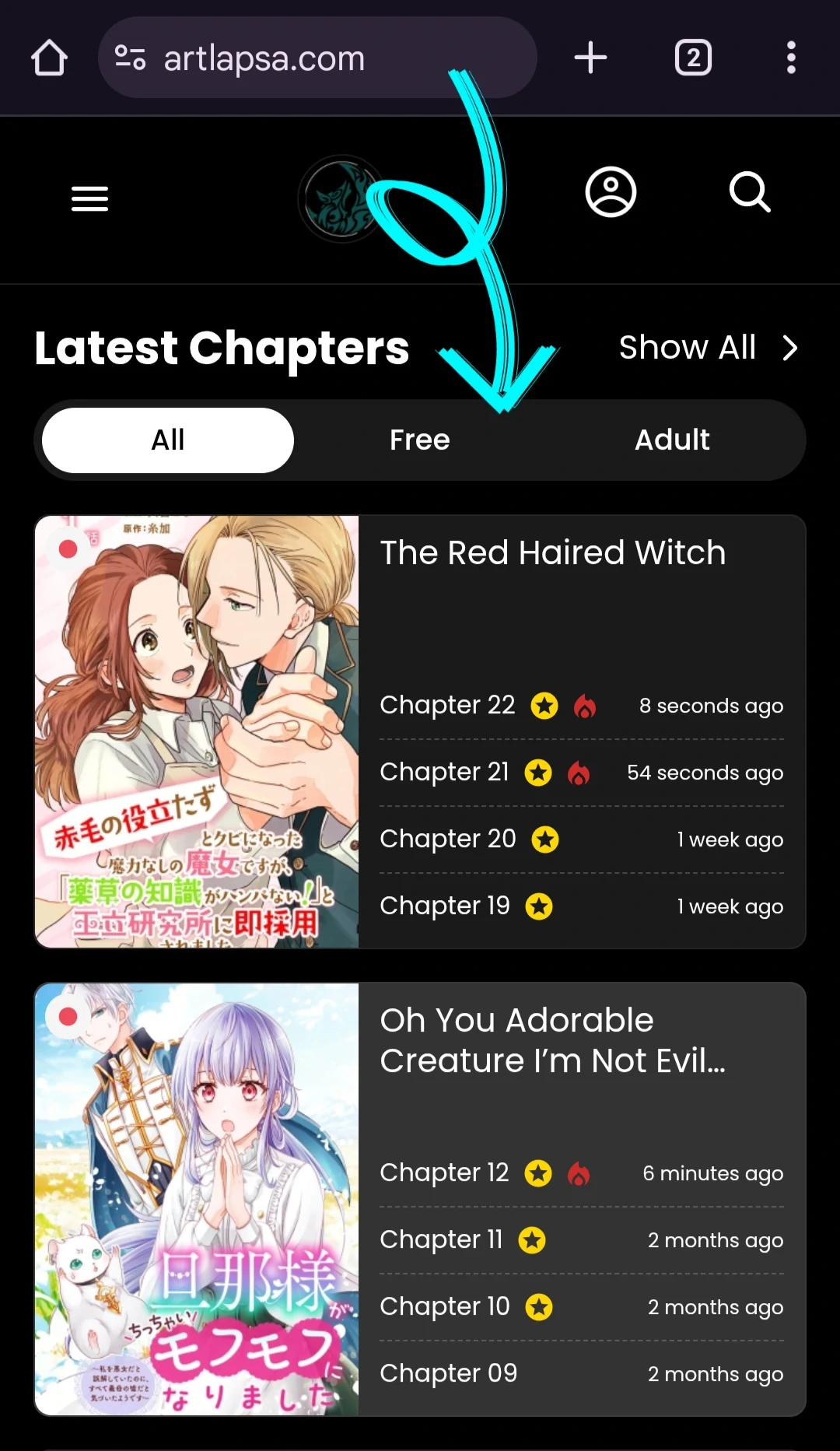Open a new browser tab
Viewport: 840px width, 1451px height.
(590, 58)
